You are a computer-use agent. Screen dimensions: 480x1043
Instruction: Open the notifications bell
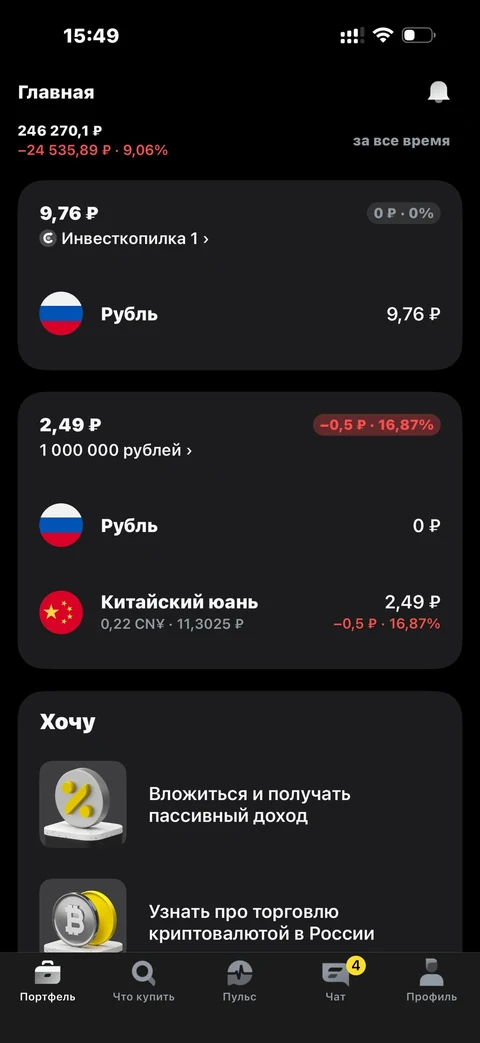pyautogui.click(x=438, y=92)
